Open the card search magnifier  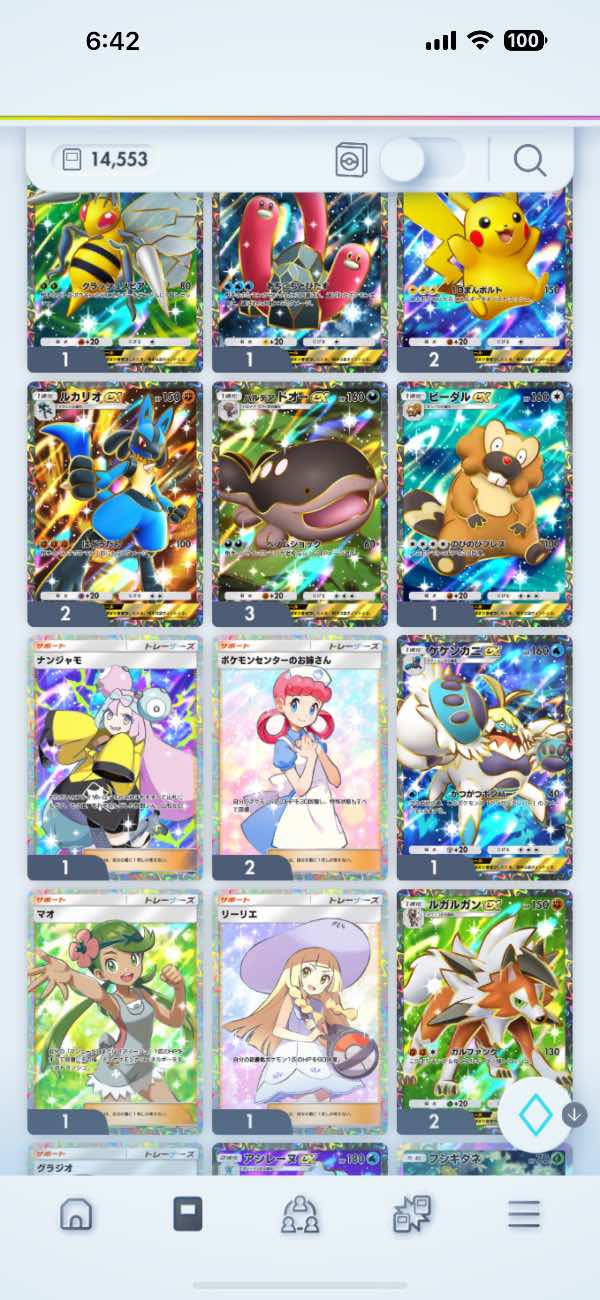tap(529, 160)
